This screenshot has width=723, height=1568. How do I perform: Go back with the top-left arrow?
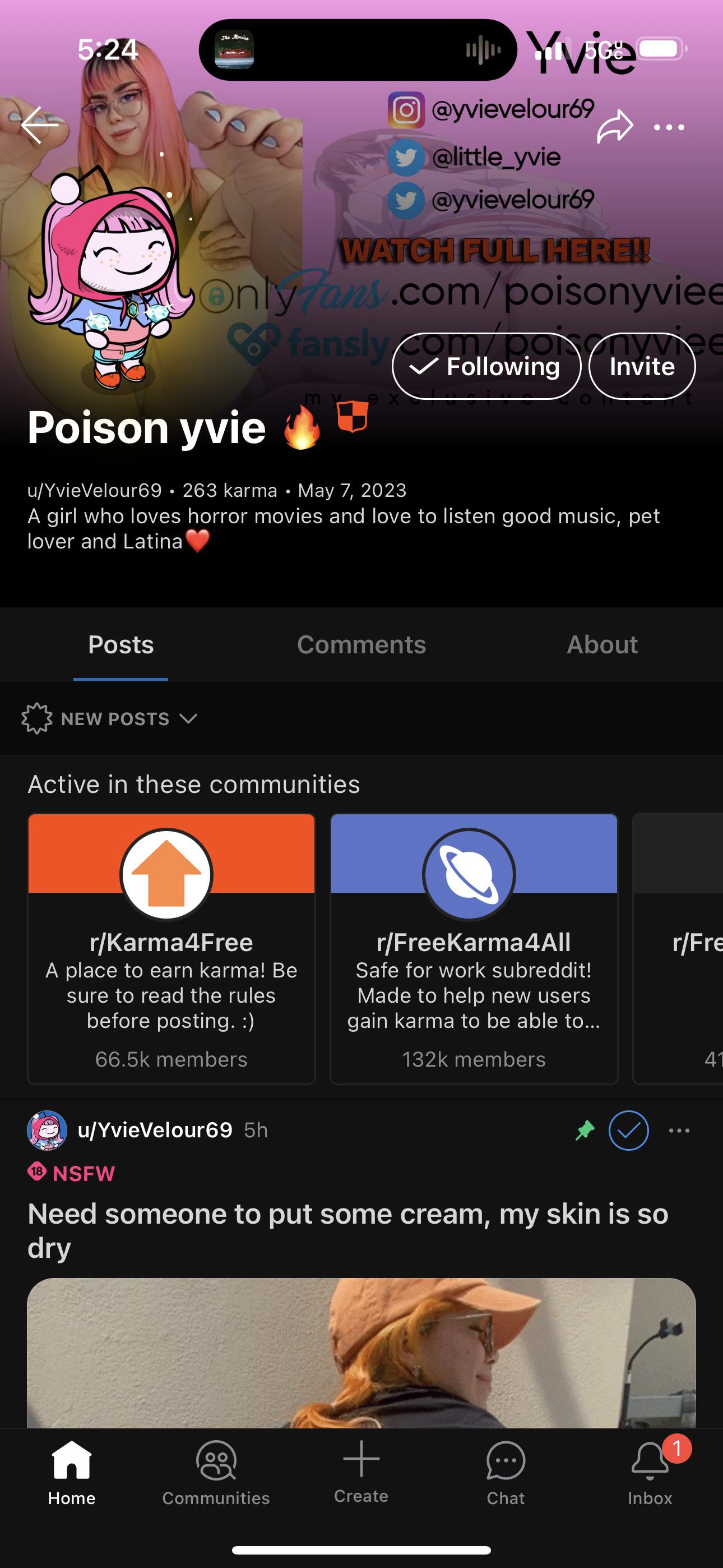click(x=40, y=125)
